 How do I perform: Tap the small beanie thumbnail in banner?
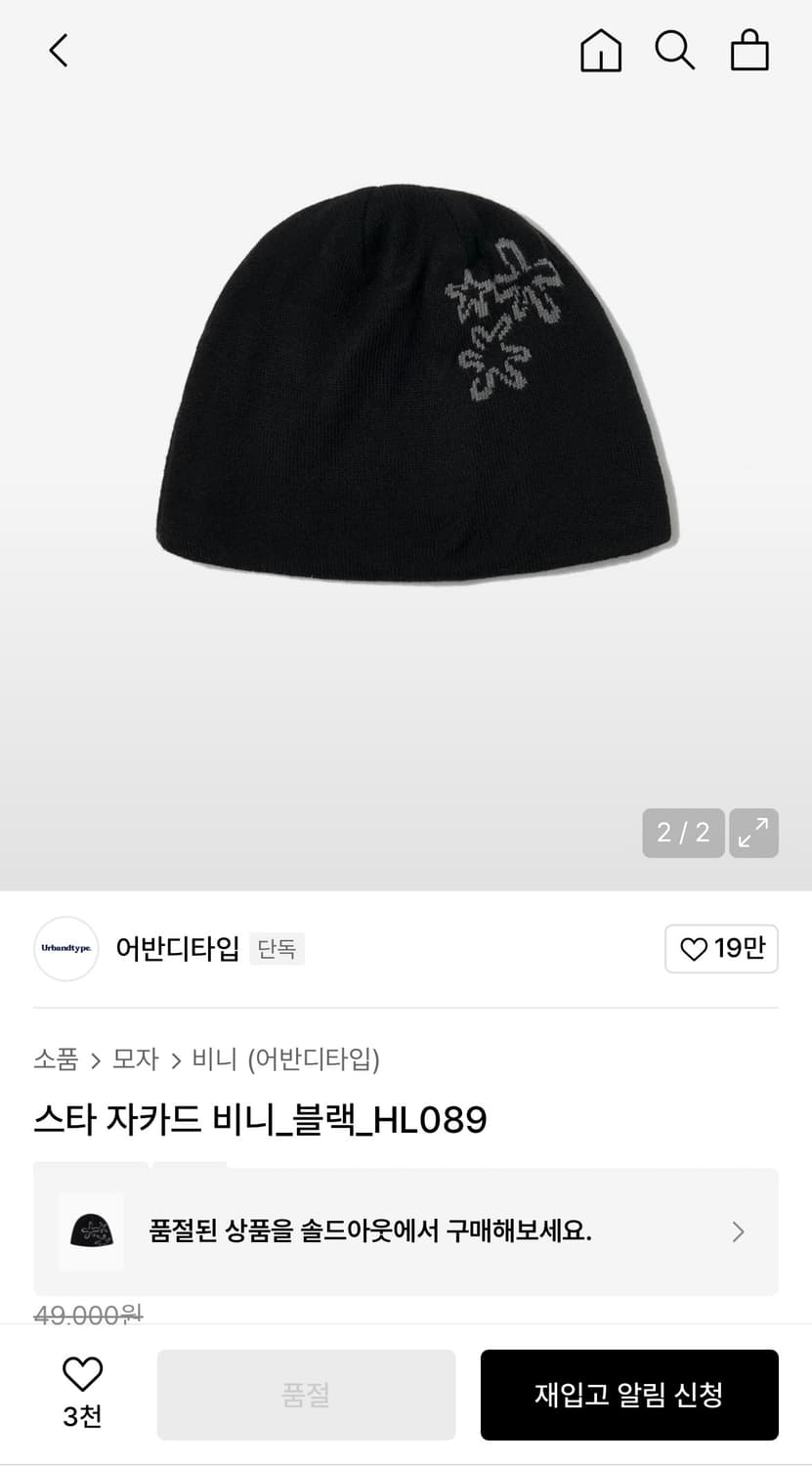coord(90,1232)
